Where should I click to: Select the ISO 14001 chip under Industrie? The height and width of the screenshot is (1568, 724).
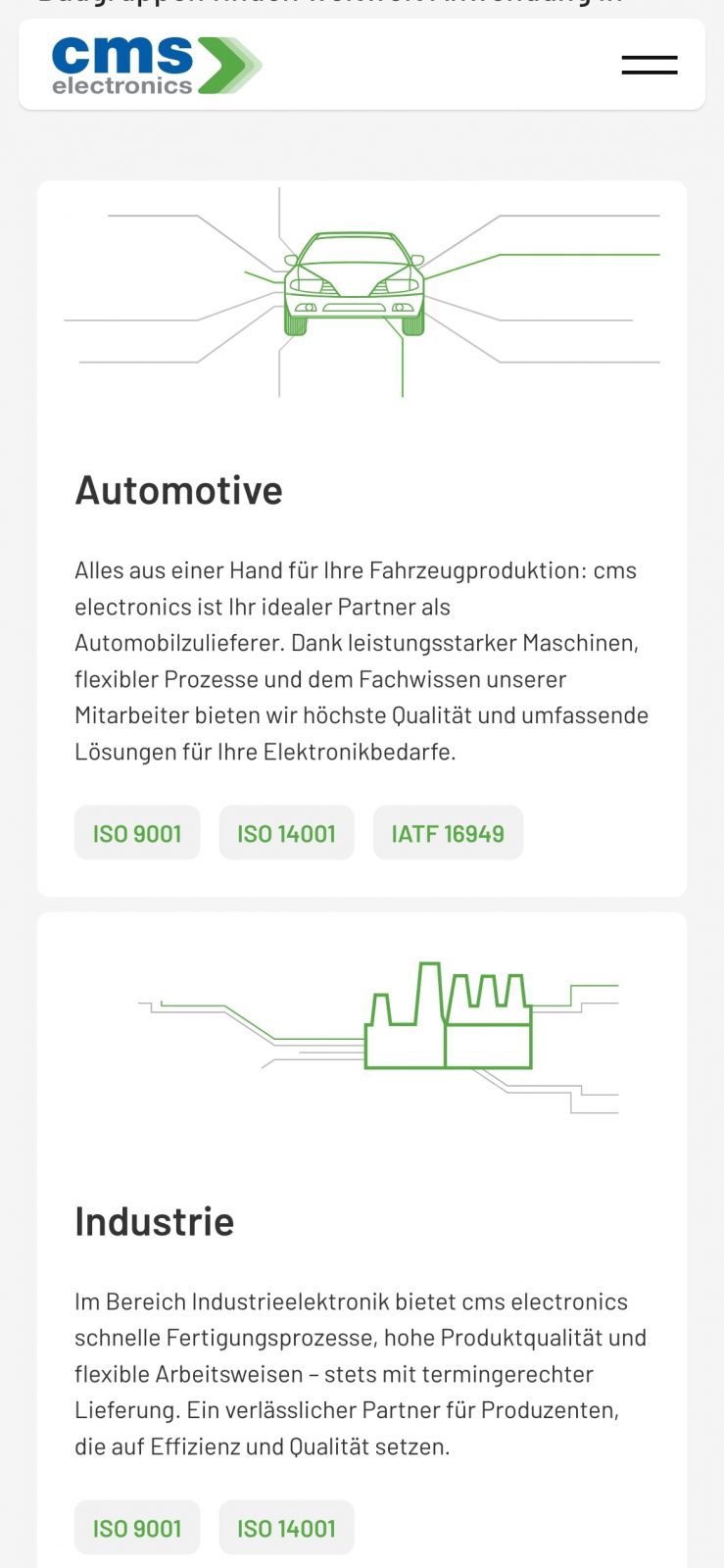pos(286,1528)
